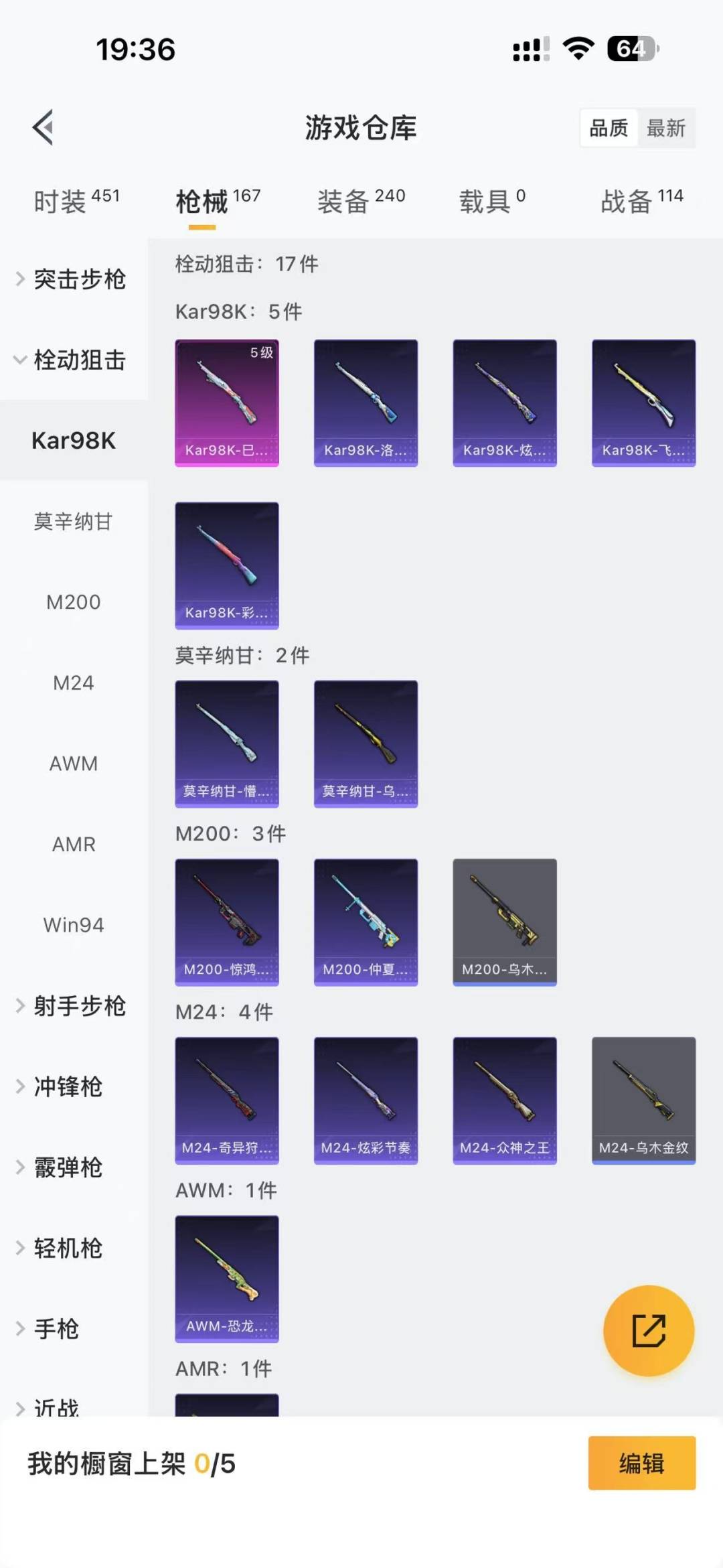This screenshot has height=1568, width=723.
Task: Switch sorting to 最新
Action: pos(667,128)
